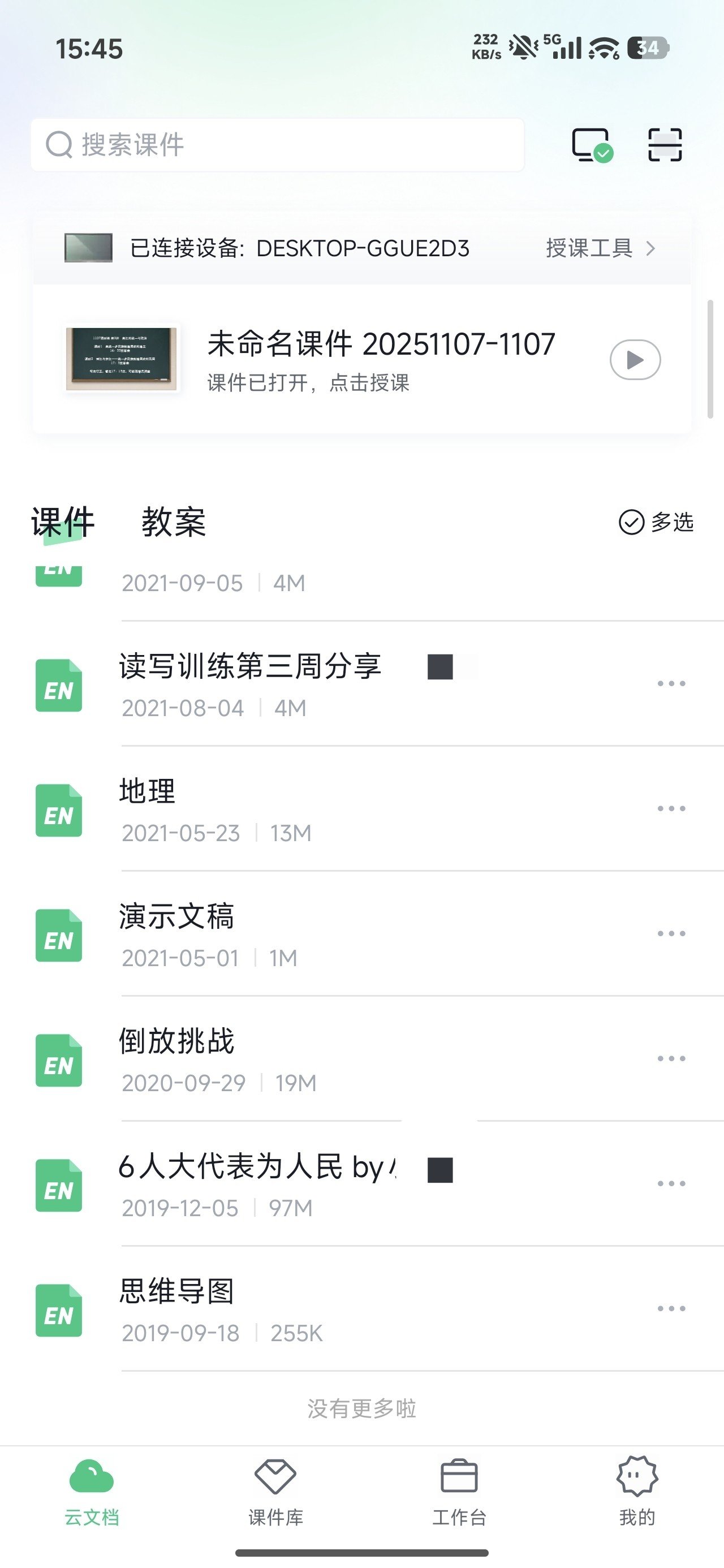The height and width of the screenshot is (1568, 724).
Task: Show more options for 演示文稿
Action: [671, 933]
